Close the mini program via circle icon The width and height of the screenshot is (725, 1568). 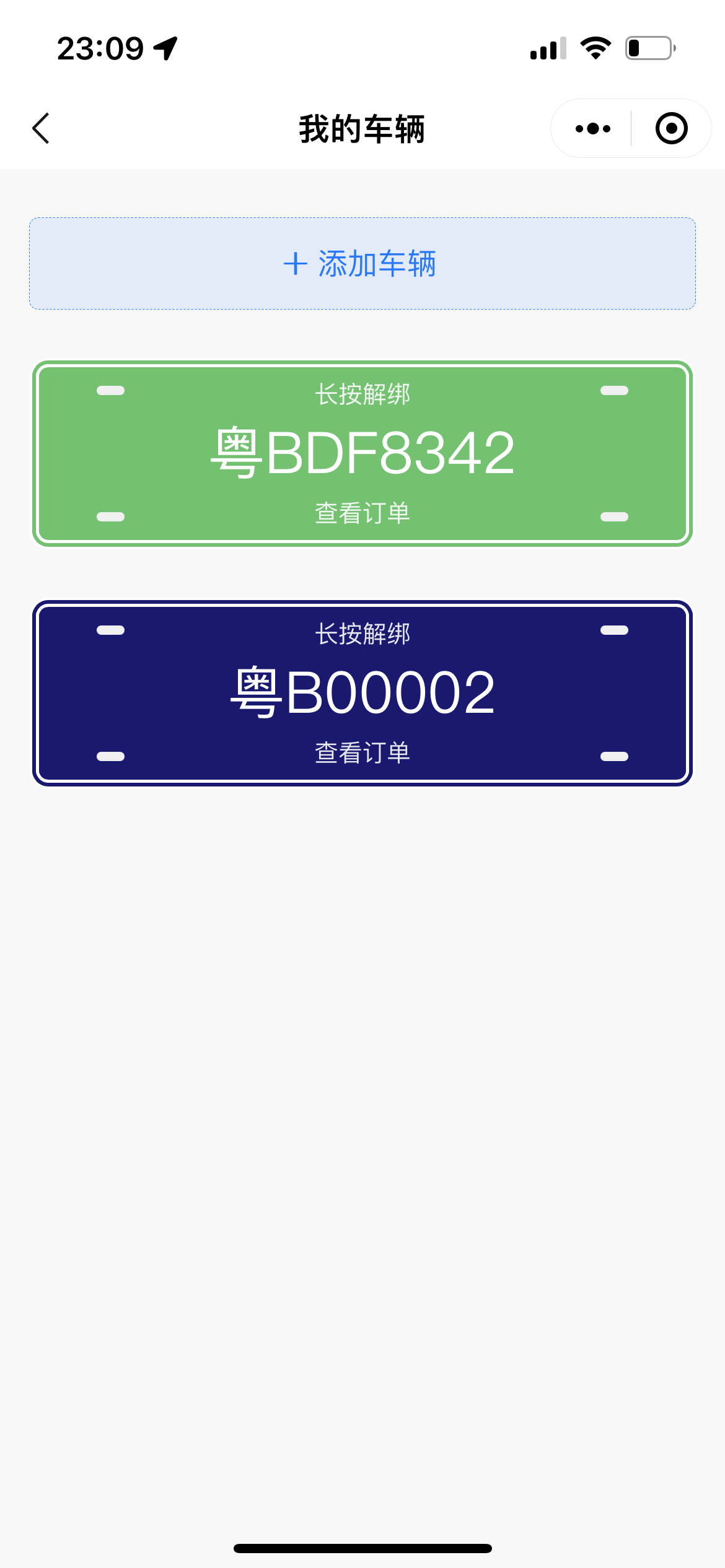(671, 129)
